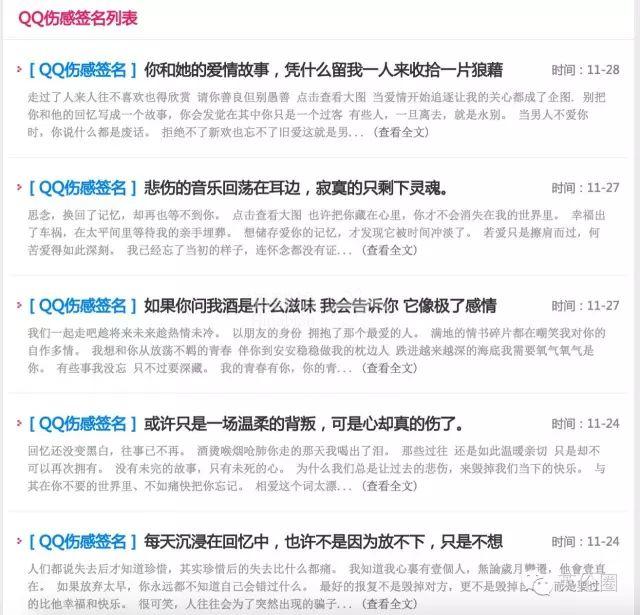This screenshot has height=615, width=640.
Task: Tap 查看全文 under 你和她的爱情故事
Action: 401,132
